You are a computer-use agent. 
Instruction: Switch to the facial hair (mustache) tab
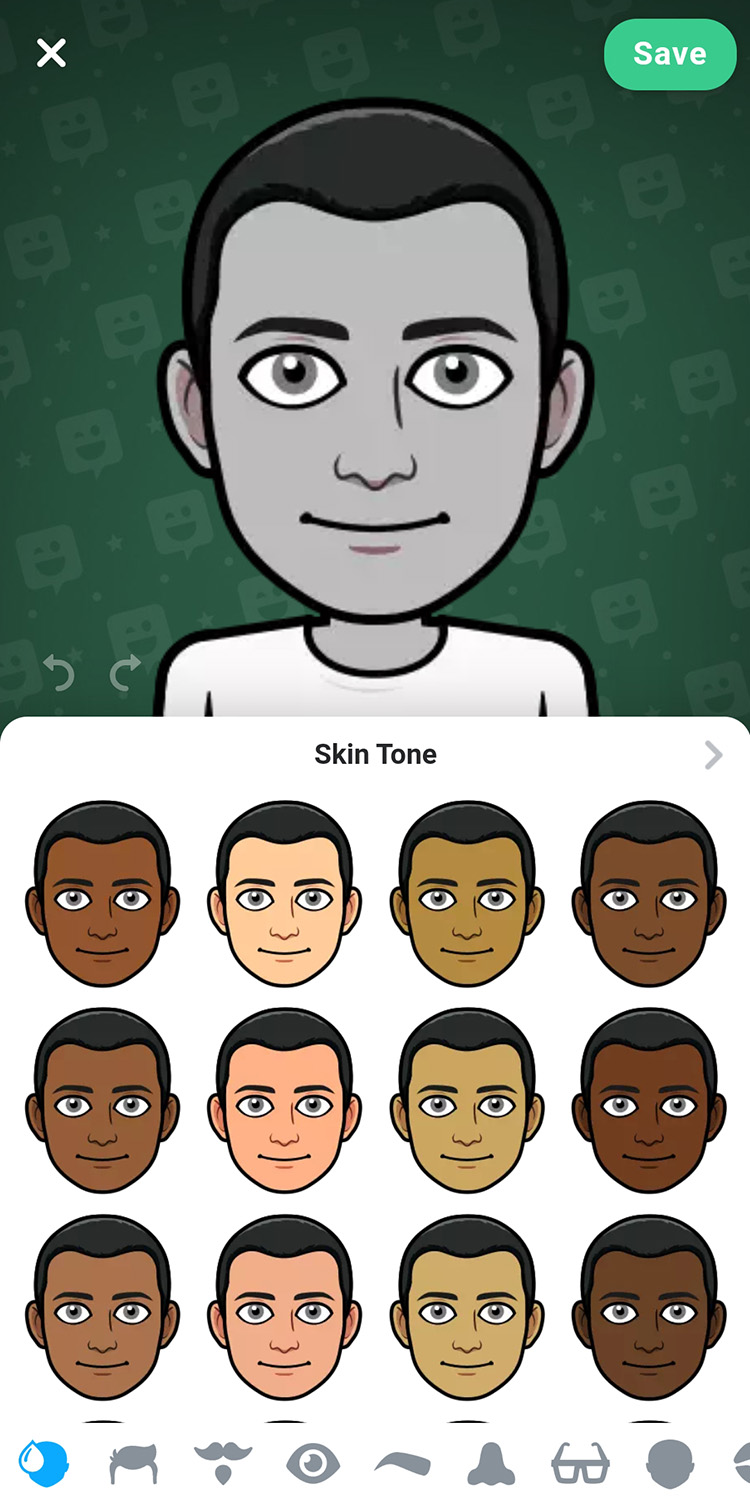point(223,1464)
